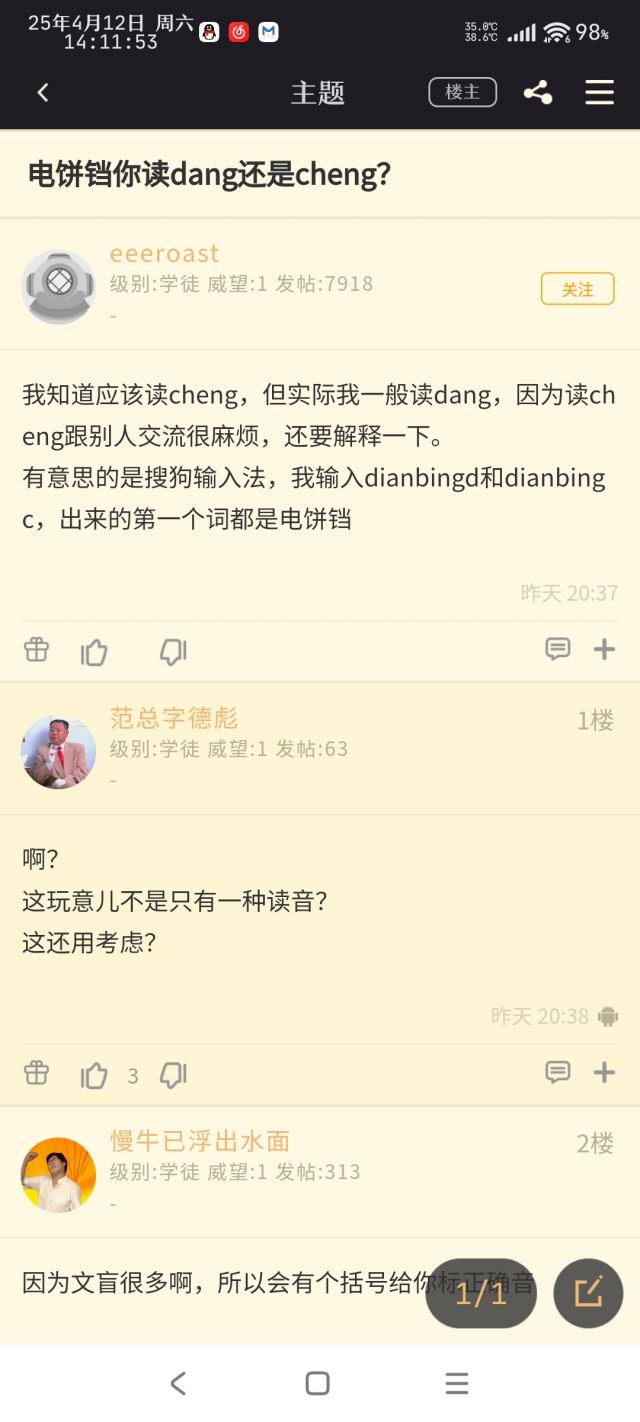Like 范总字德彪's reply
640x1422 pixels.
coord(94,1076)
